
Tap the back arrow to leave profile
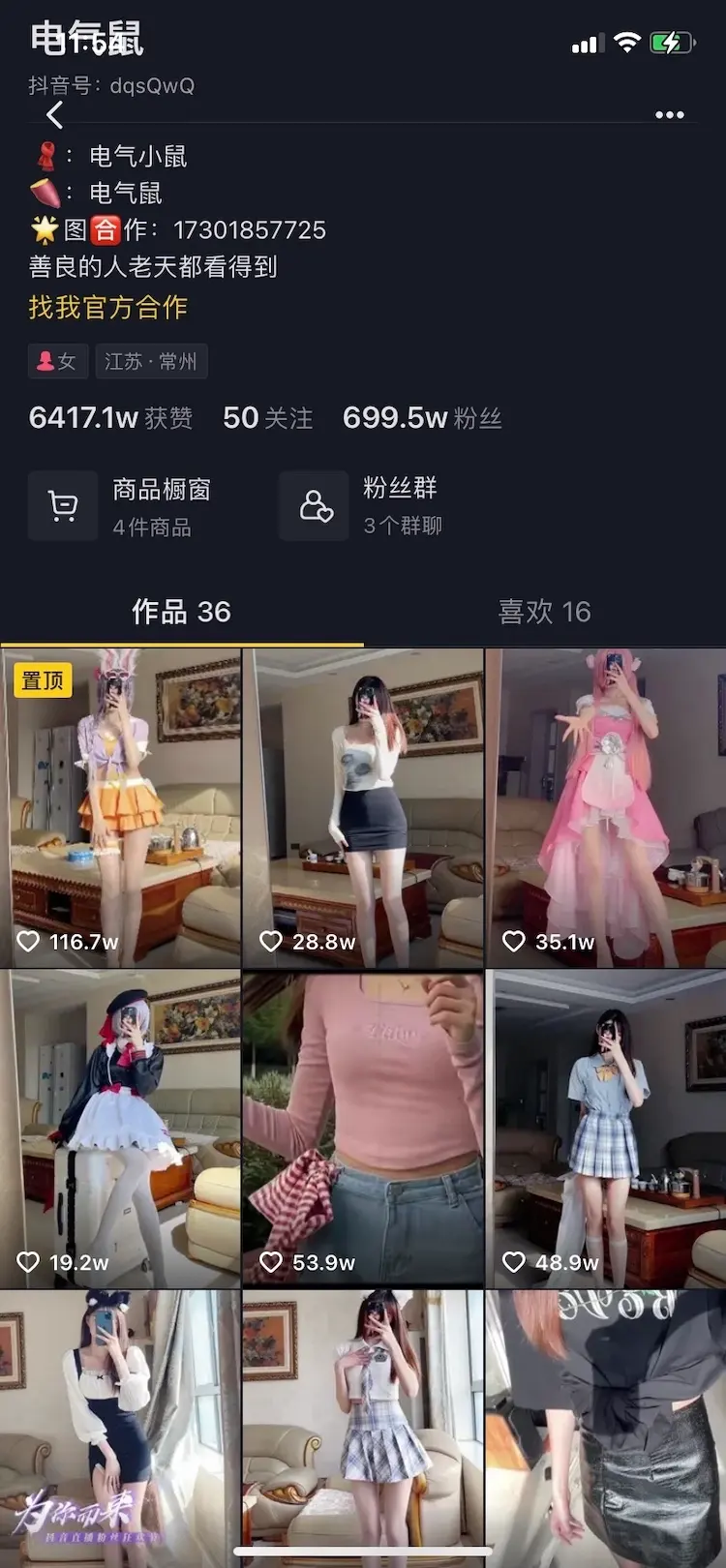point(54,115)
